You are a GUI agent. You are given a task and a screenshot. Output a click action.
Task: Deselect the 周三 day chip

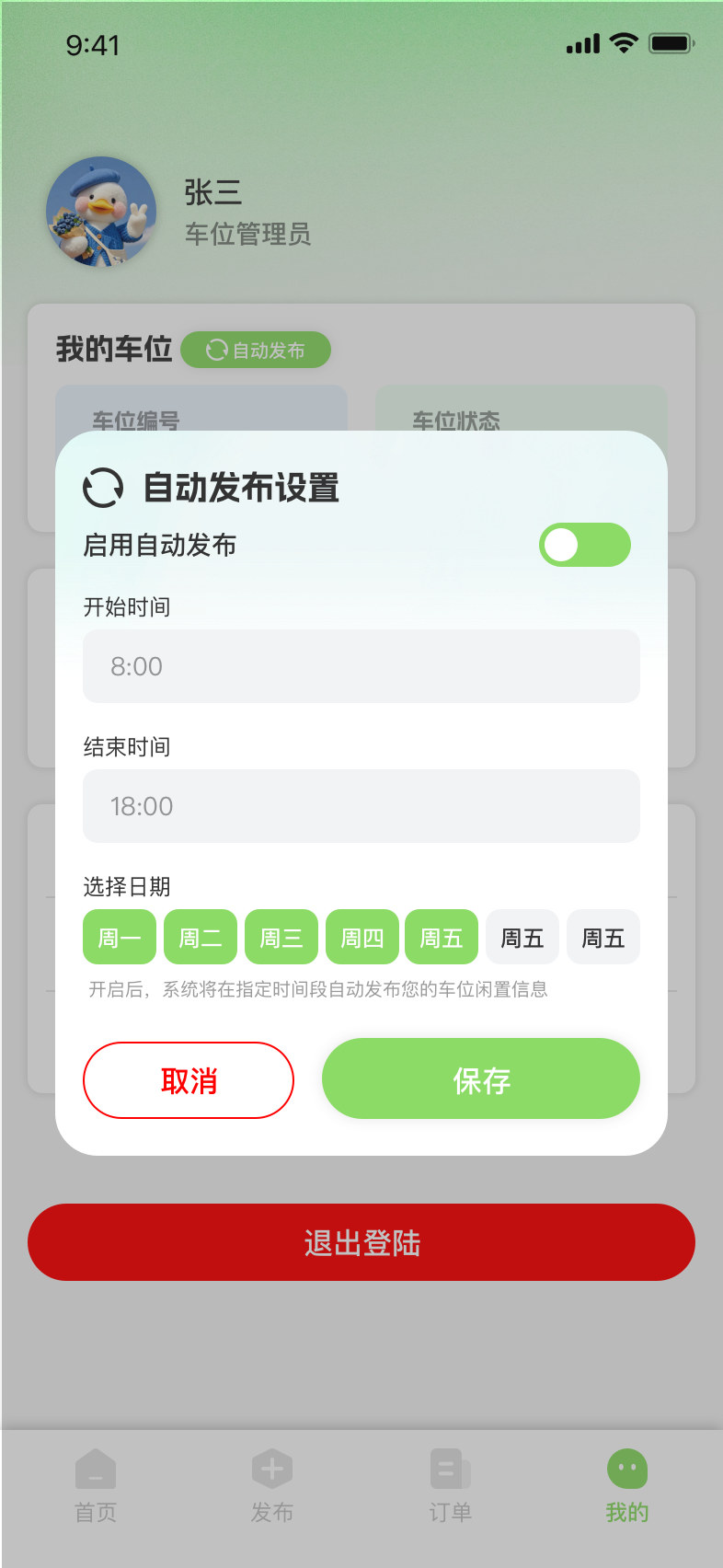click(281, 938)
